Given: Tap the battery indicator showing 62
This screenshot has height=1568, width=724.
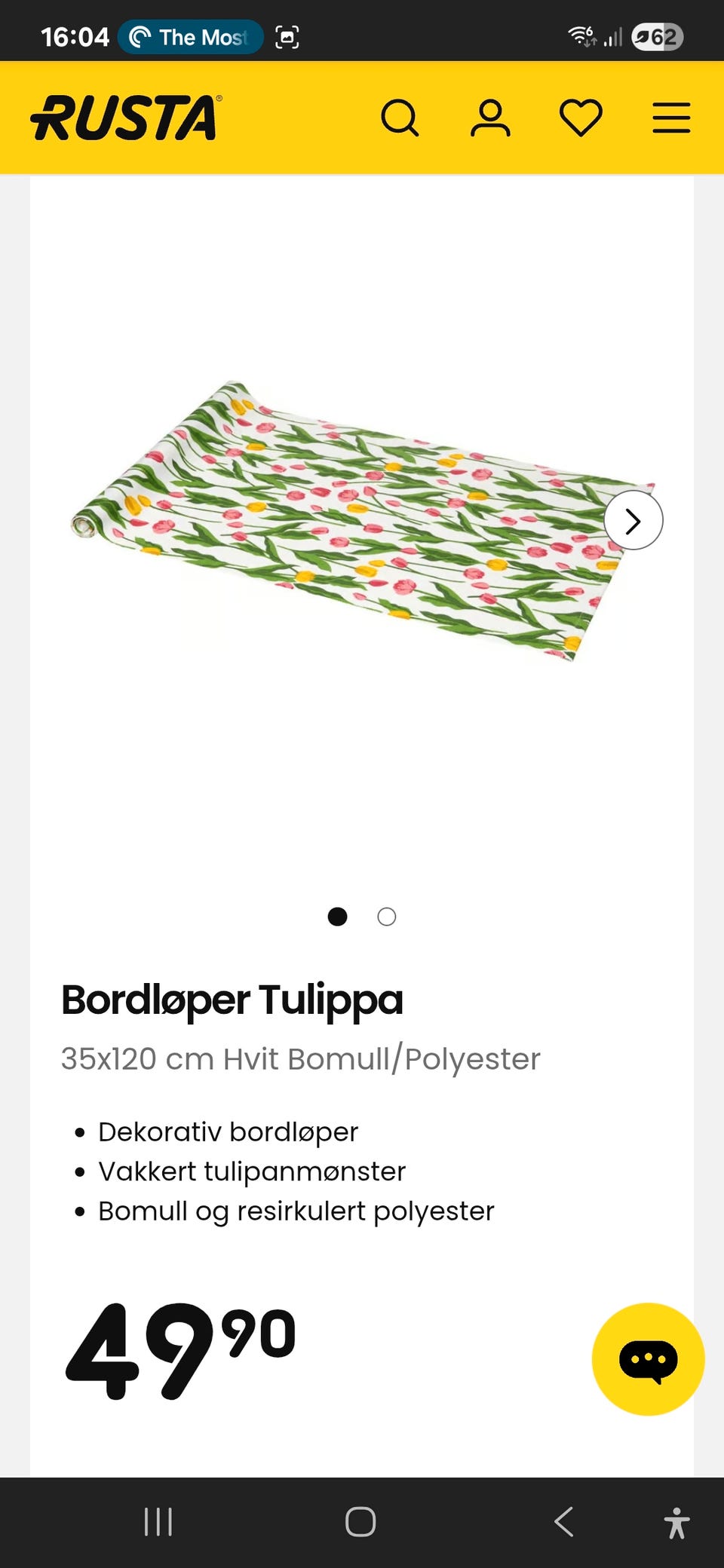Looking at the screenshot, I should [x=658, y=36].
